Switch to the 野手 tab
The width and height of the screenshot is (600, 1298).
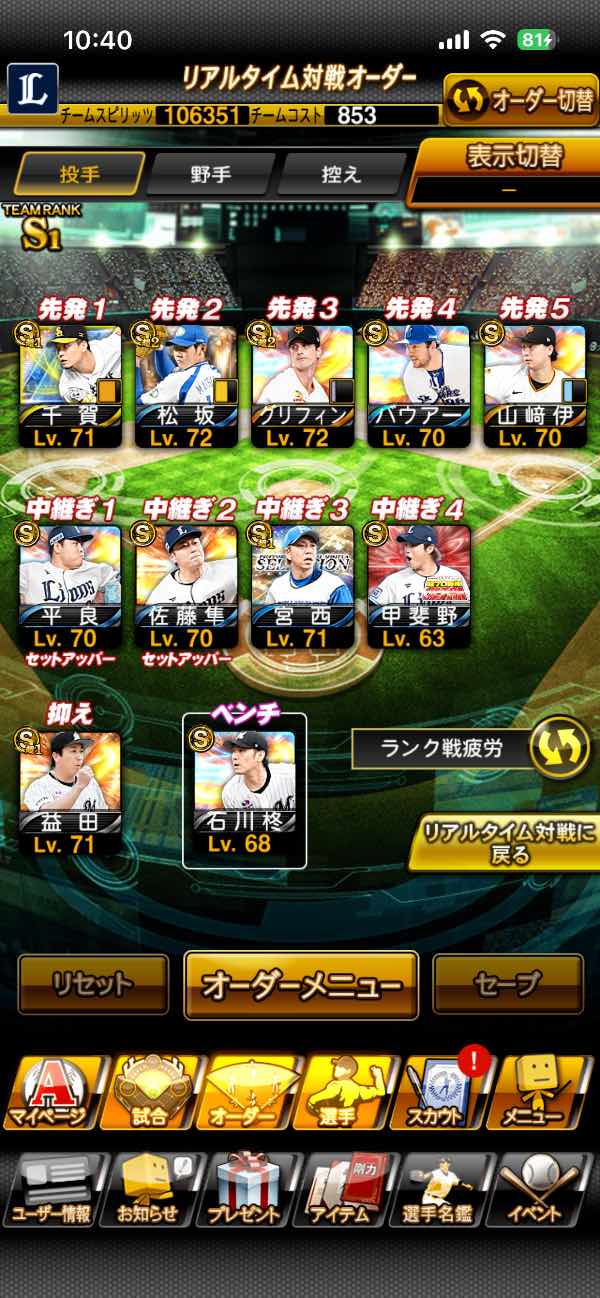click(210, 175)
